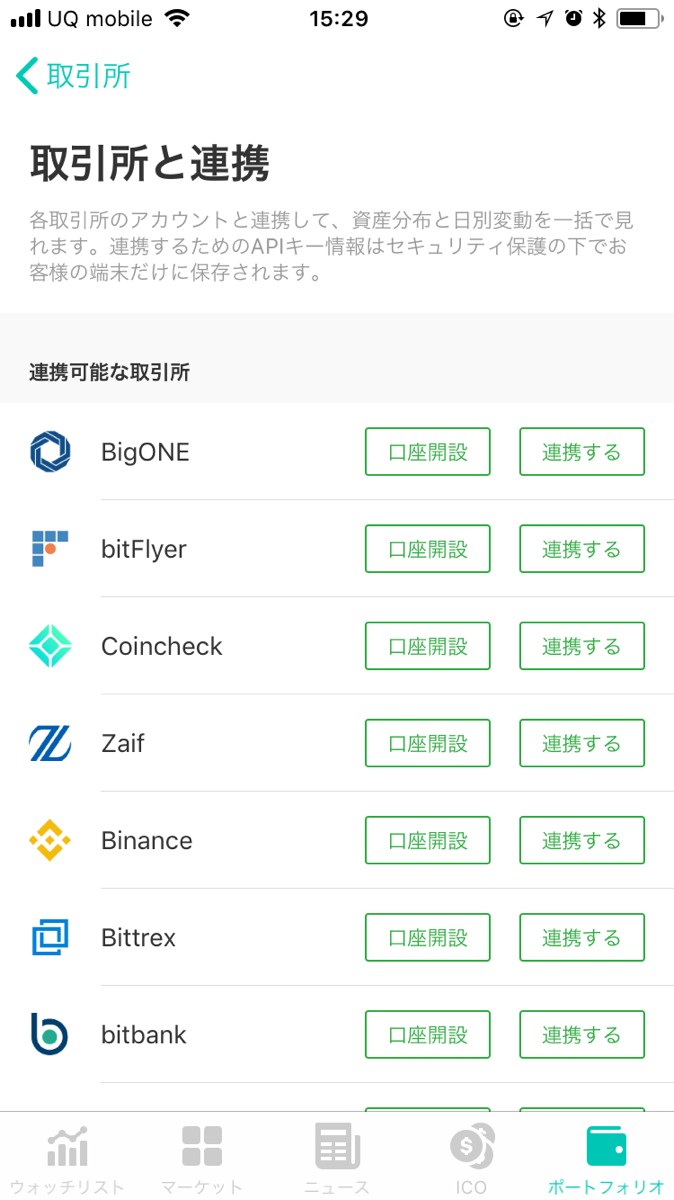The width and height of the screenshot is (674, 1200).
Task: Open the マーケット tab
Action: point(202,1158)
